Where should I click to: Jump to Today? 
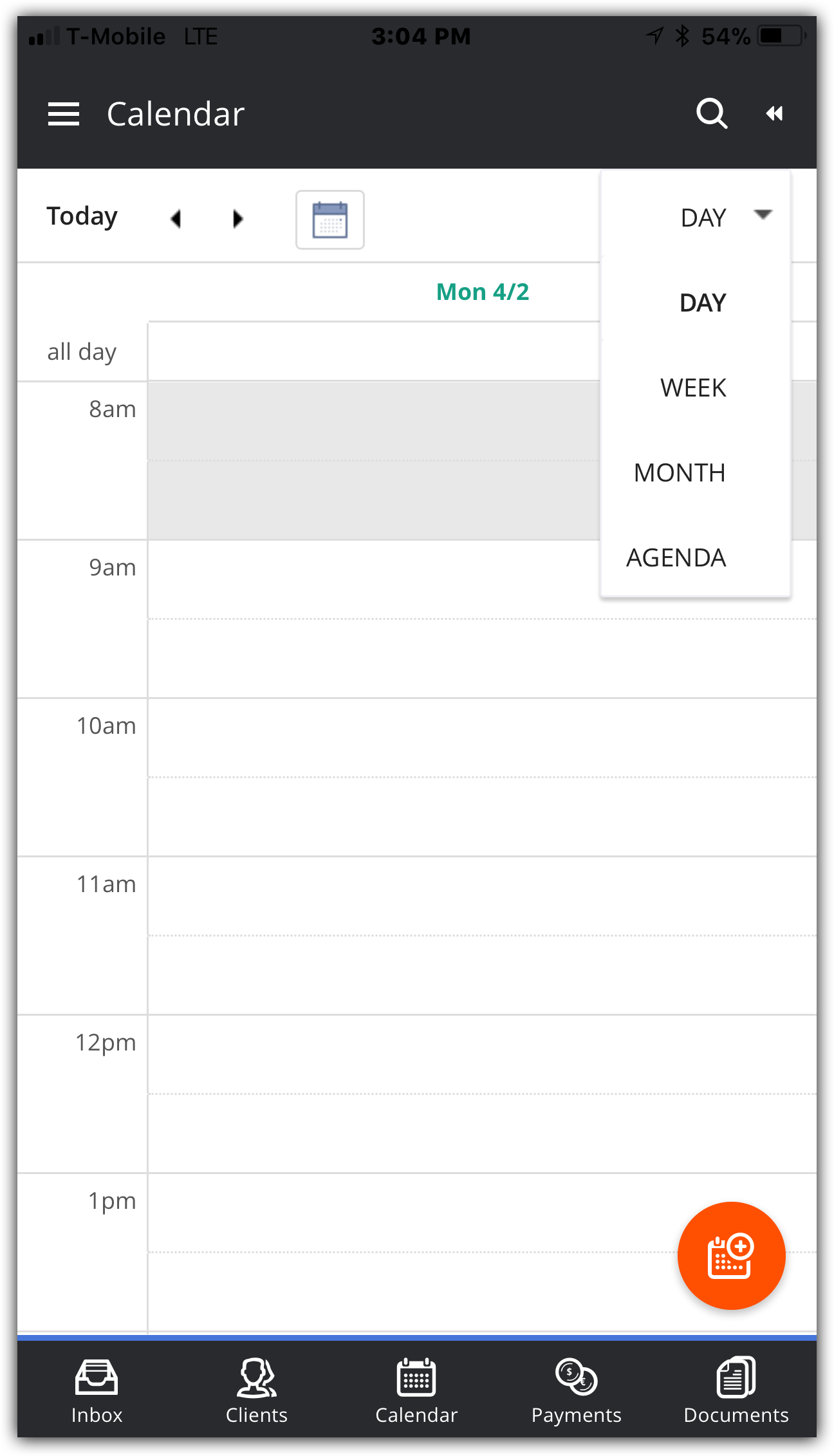(82, 217)
